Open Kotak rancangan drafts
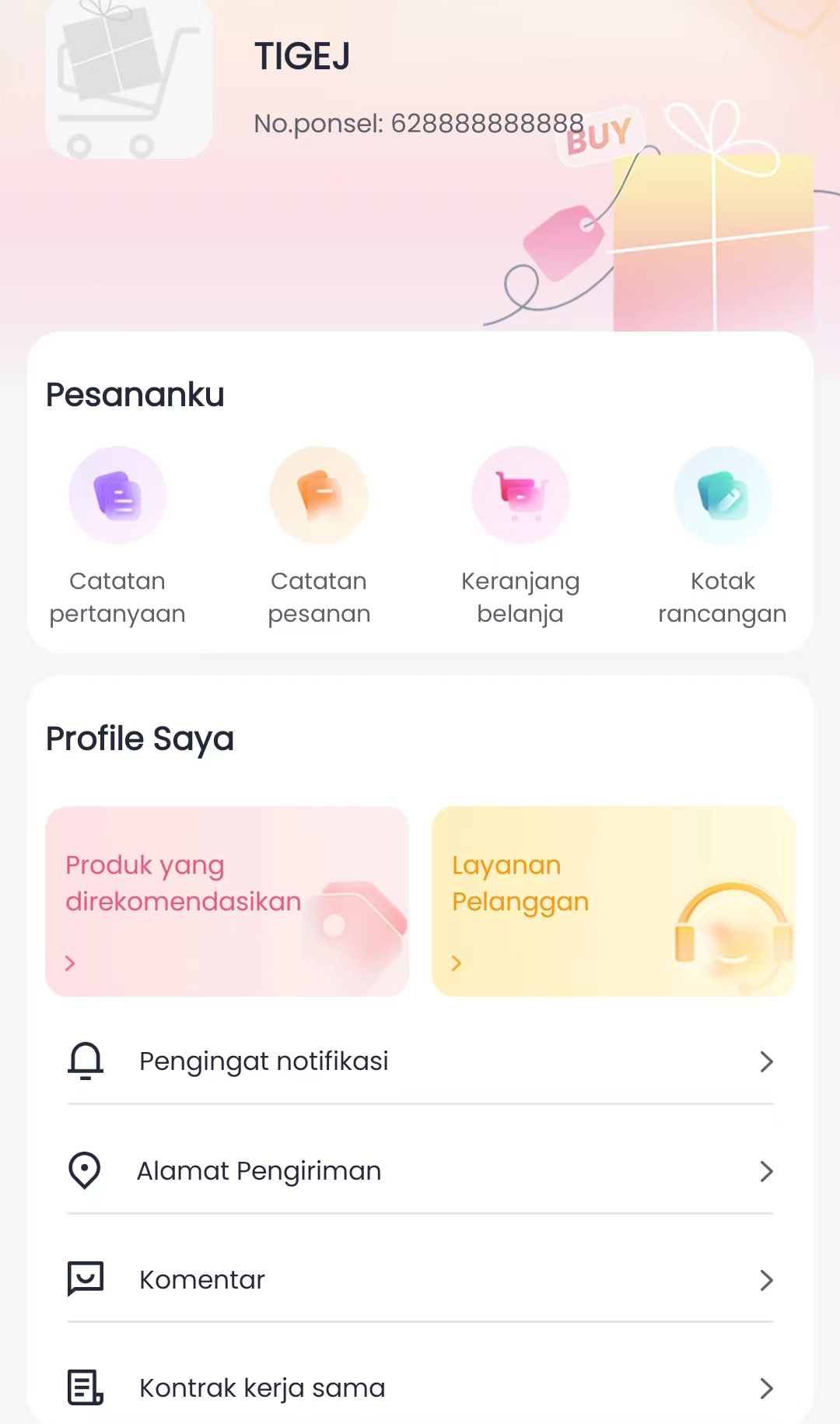Viewport: 840px width, 1424px height. pos(723,536)
